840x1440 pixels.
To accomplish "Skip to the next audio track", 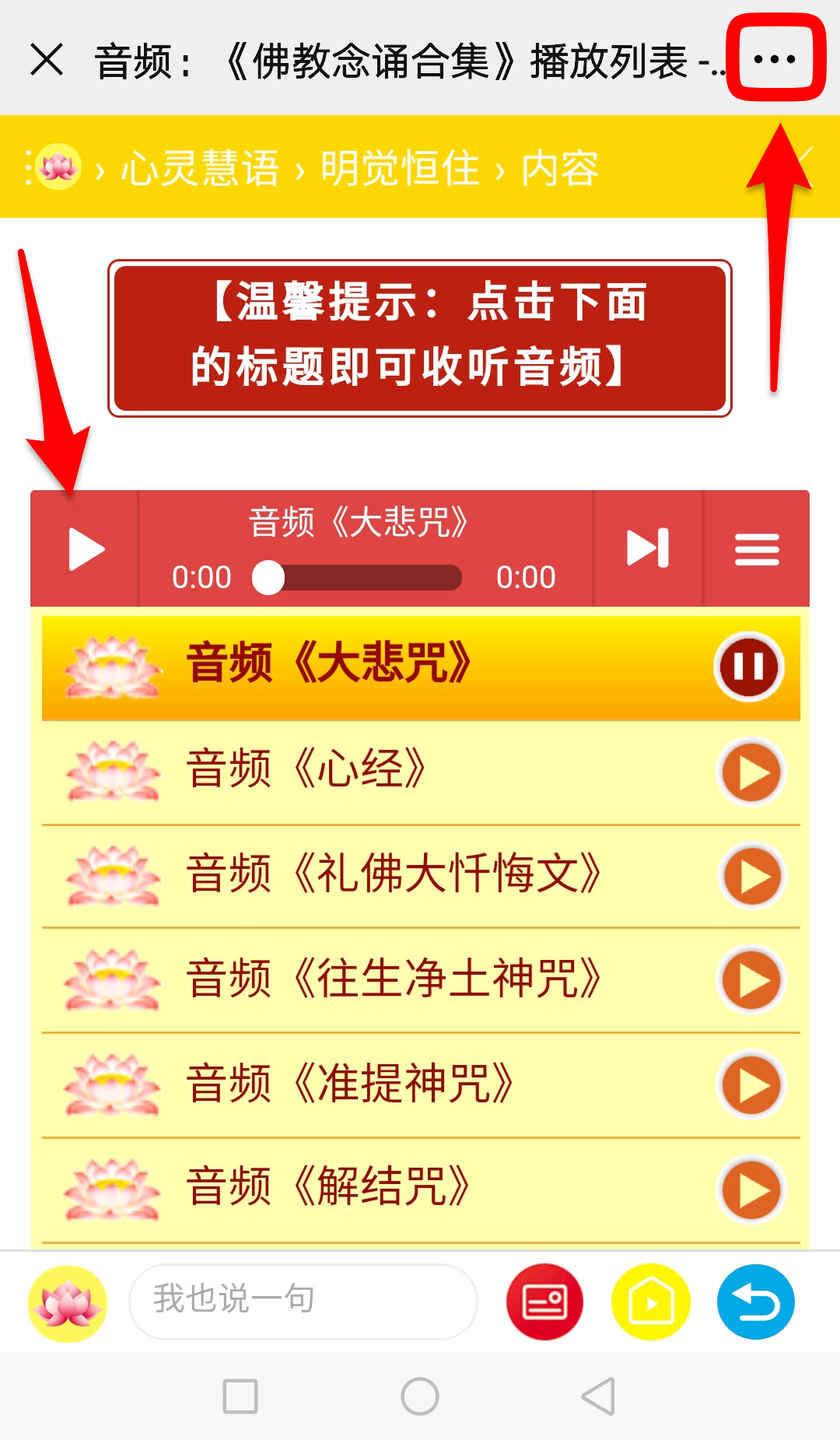I will coord(648,548).
